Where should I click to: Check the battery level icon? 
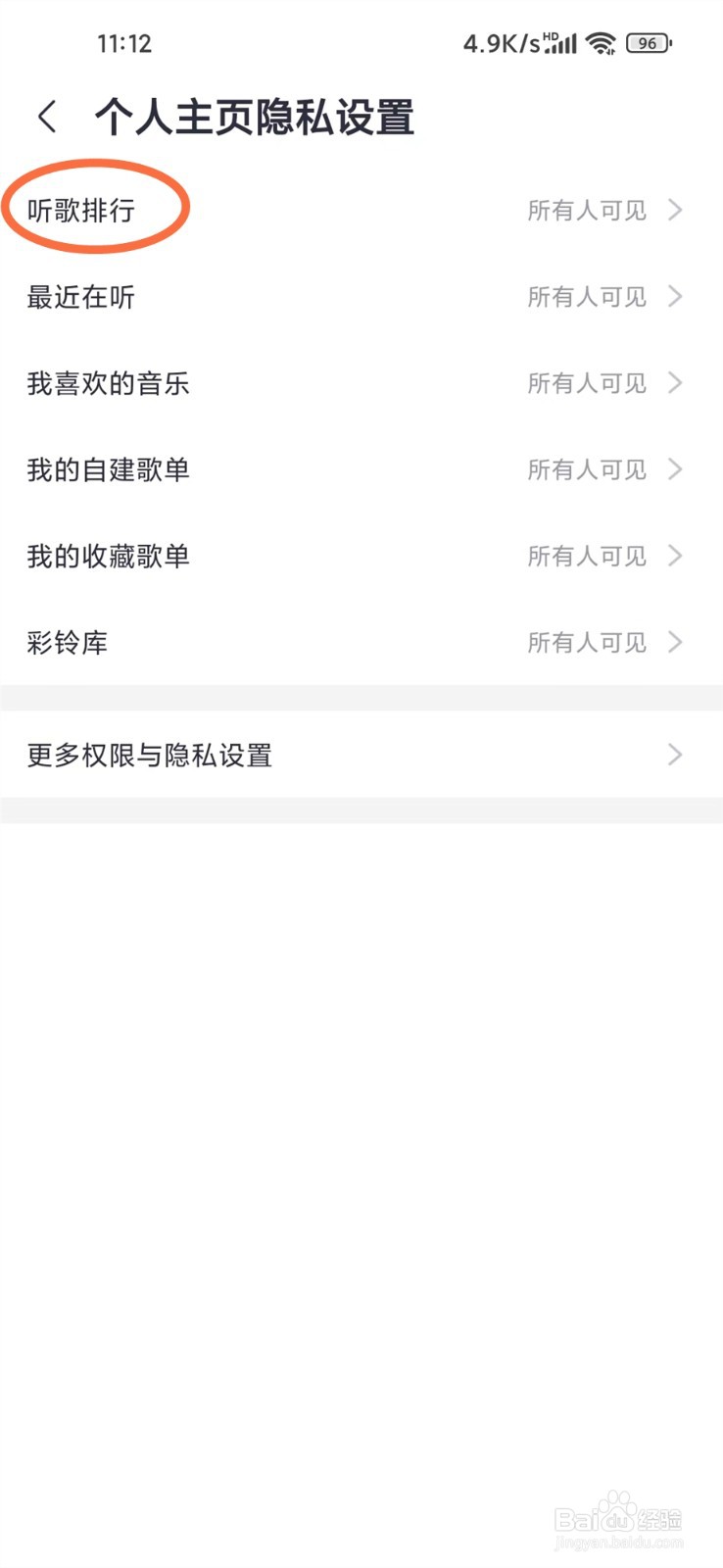[647, 42]
